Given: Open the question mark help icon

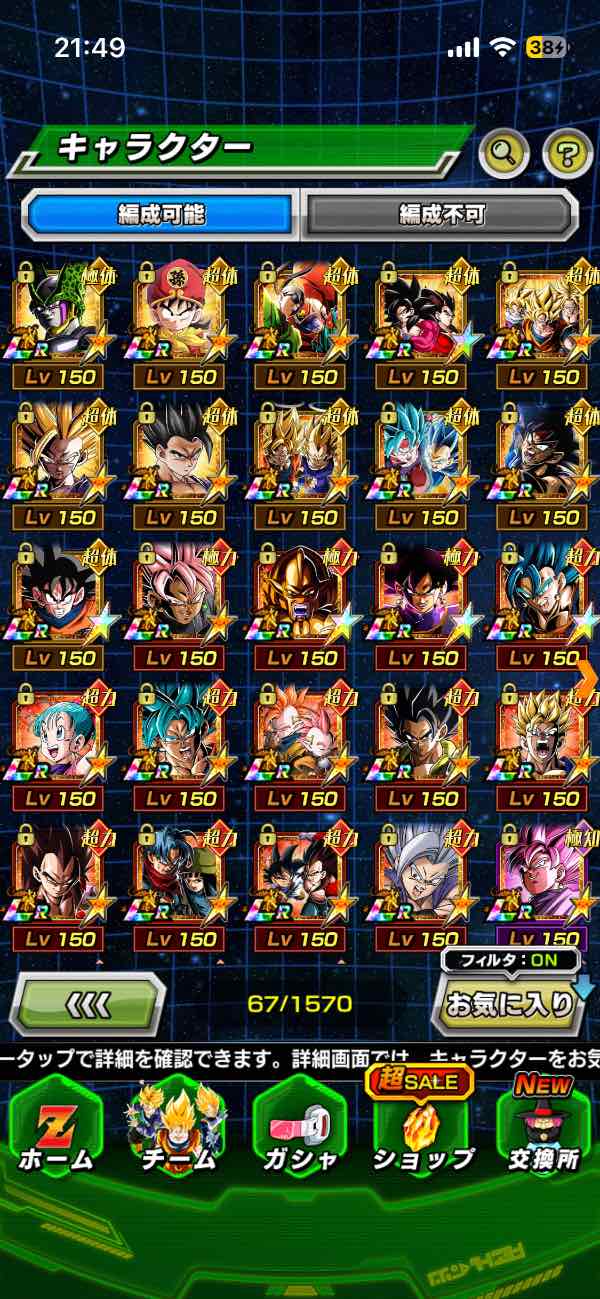Looking at the screenshot, I should pyautogui.click(x=567, y=153).
